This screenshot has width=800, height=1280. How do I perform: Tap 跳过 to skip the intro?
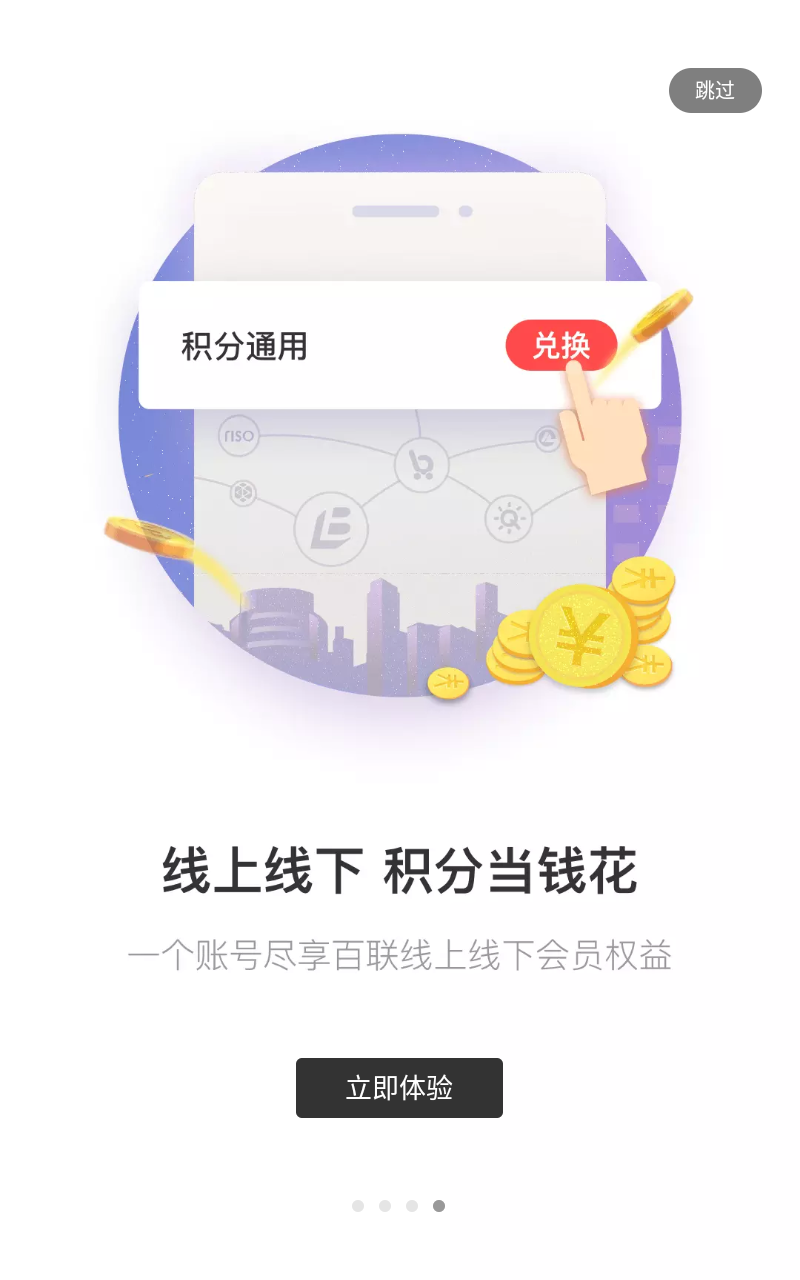(x=715, y=91)
